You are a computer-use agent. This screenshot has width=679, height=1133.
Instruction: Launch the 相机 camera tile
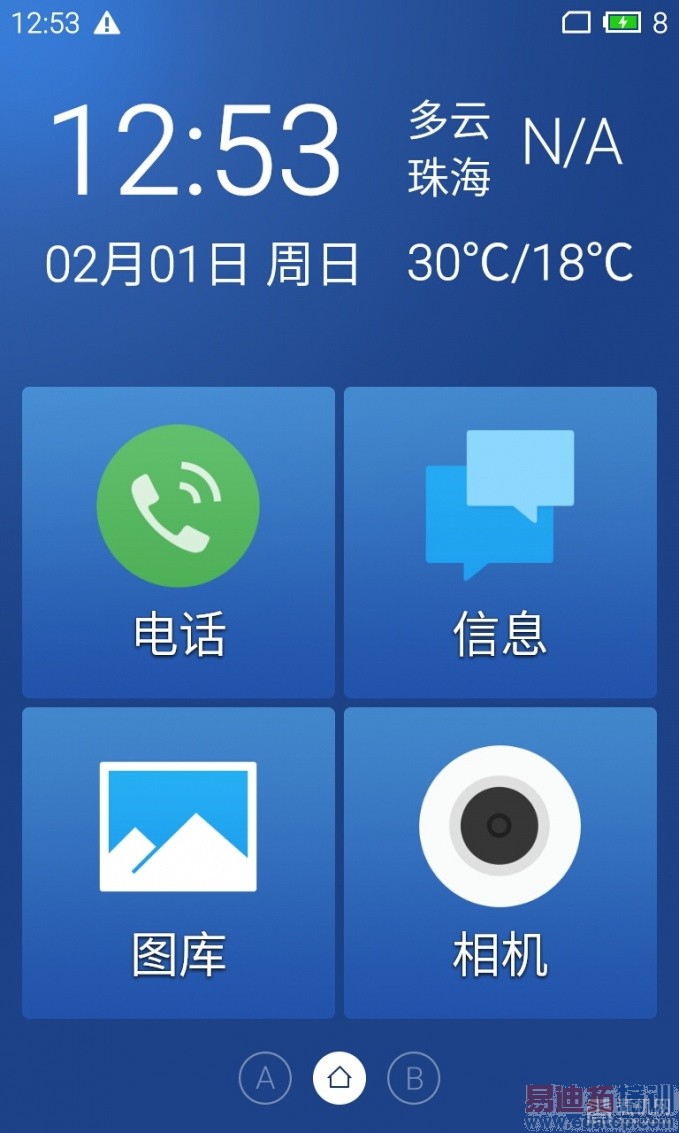point(500,862)
